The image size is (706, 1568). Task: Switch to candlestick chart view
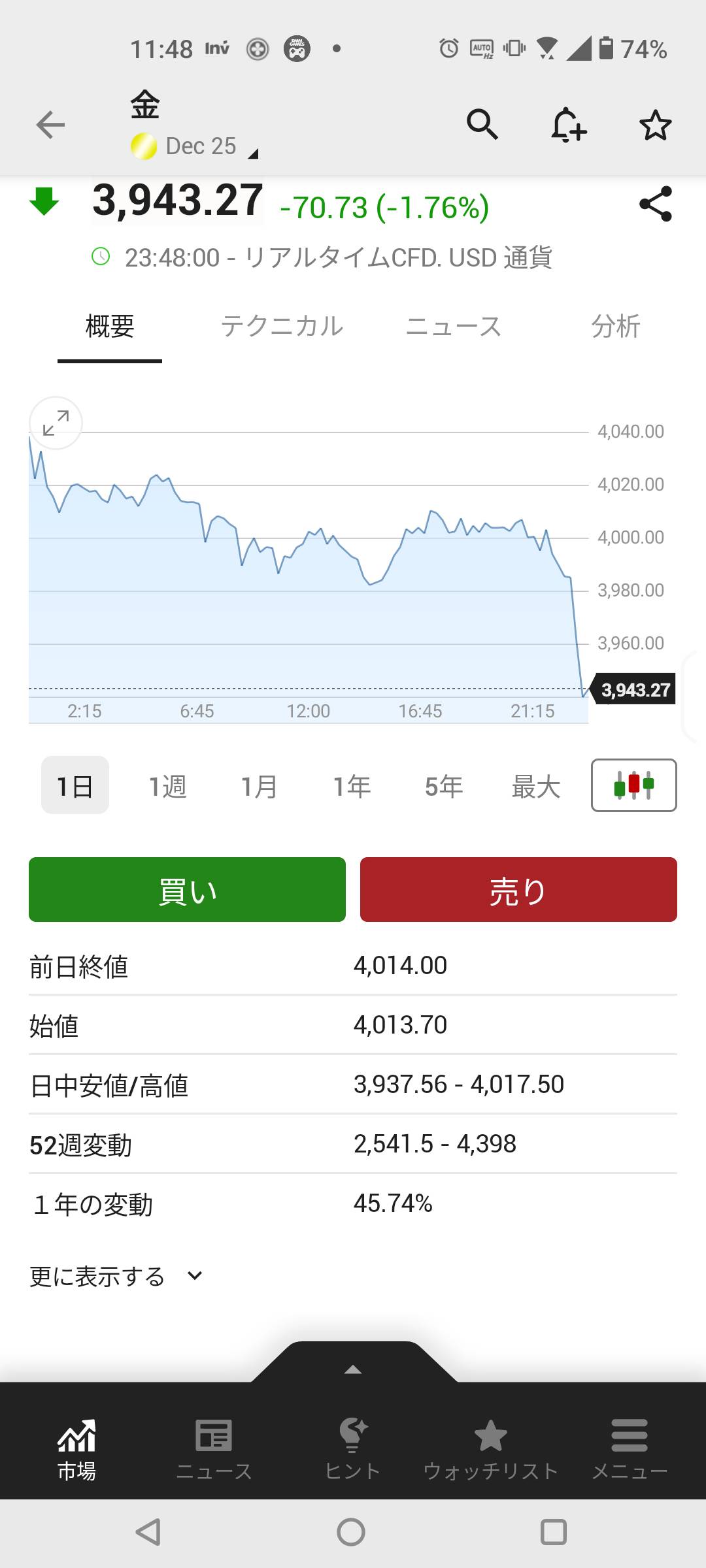pos(633,785)
